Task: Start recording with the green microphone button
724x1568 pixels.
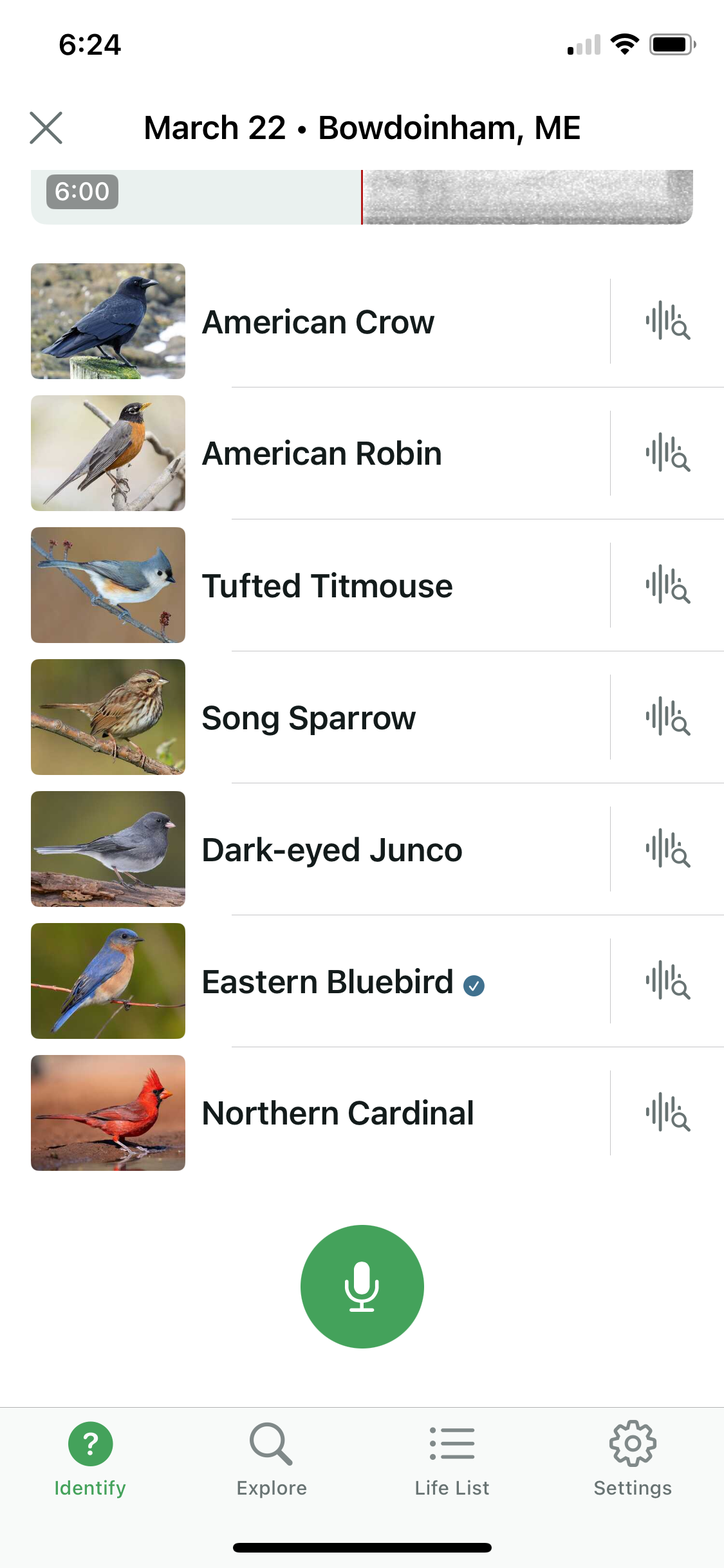Action: (362, 1286)
